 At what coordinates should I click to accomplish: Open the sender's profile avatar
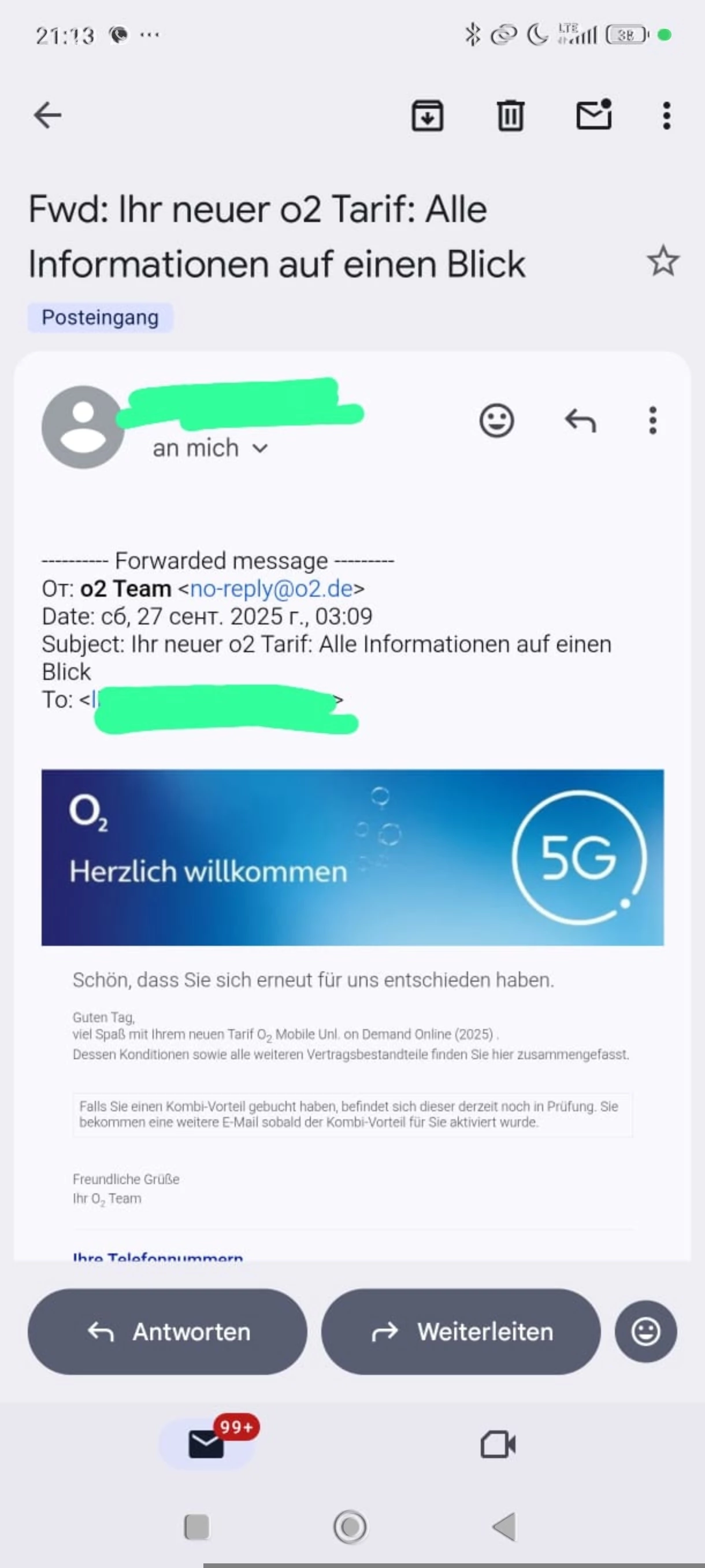pos(83,427)
